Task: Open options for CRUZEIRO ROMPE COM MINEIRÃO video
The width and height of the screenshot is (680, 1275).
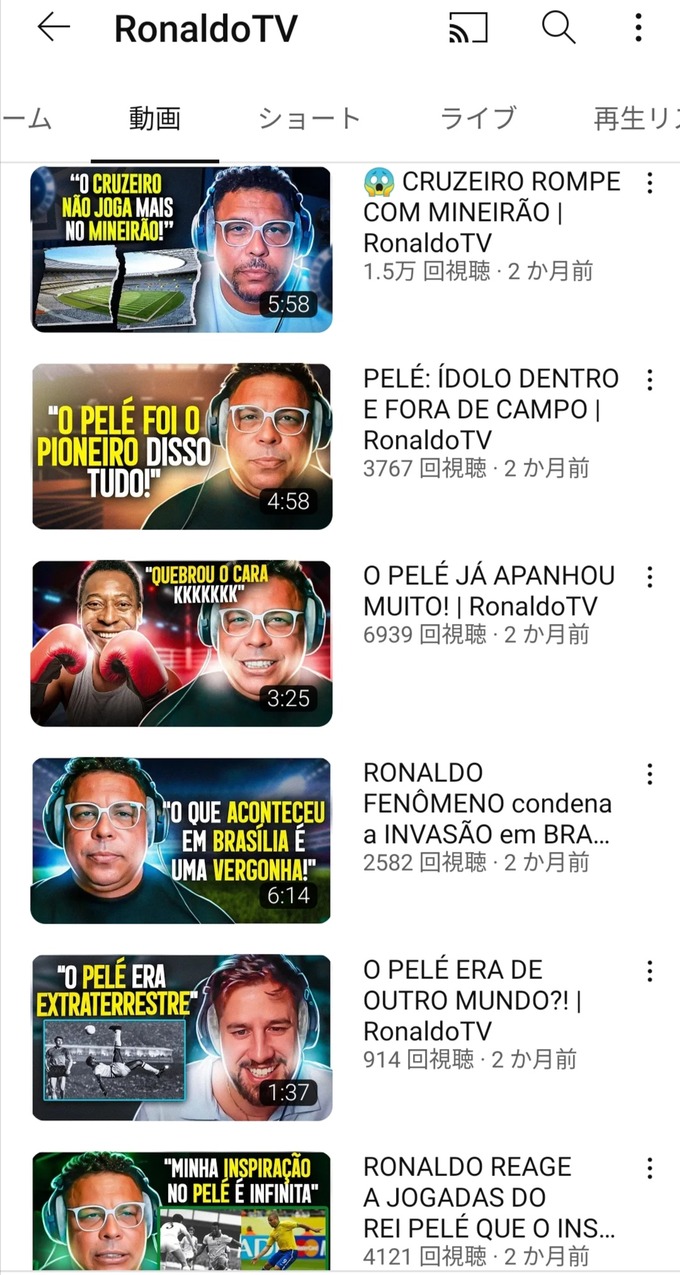Action: (x=650, y=183)
